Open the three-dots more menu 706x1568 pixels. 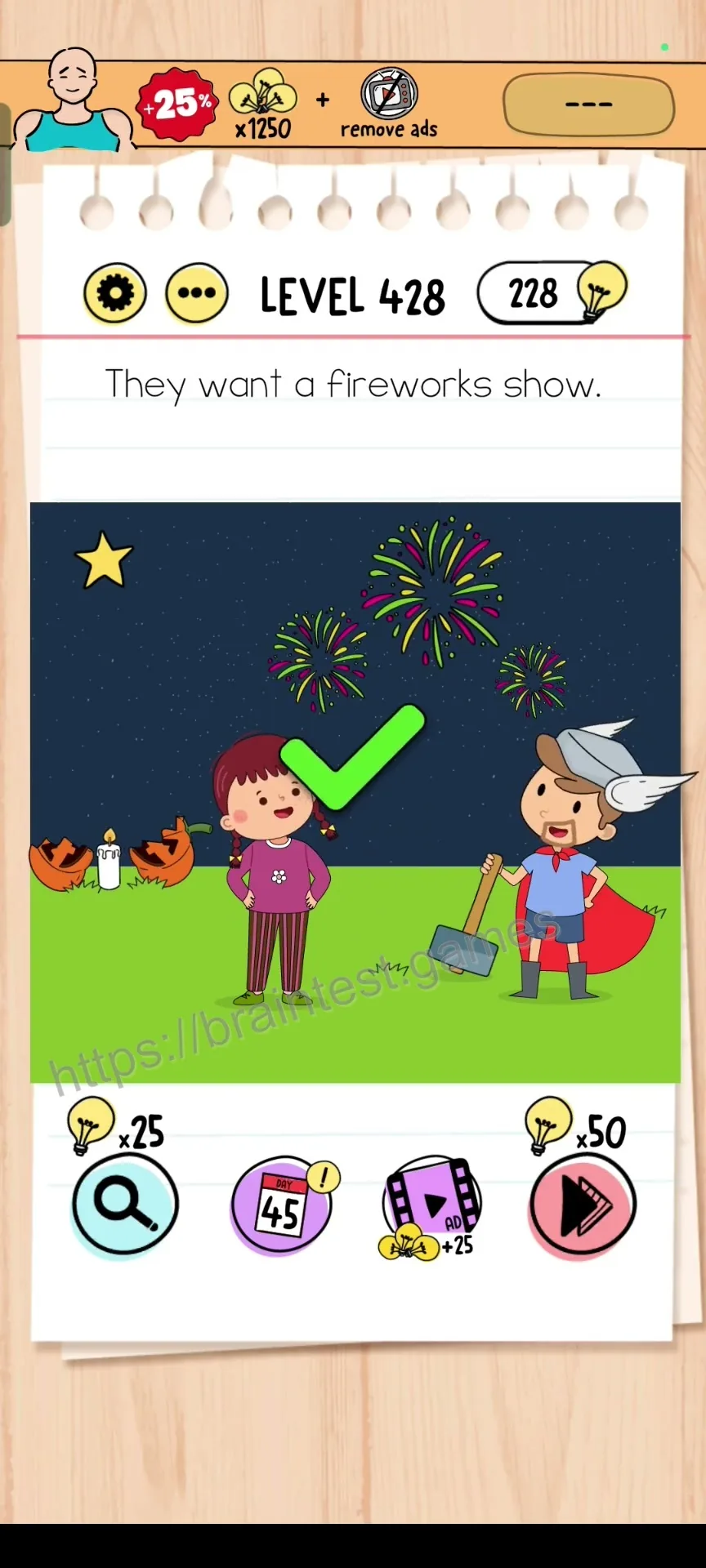197,293
